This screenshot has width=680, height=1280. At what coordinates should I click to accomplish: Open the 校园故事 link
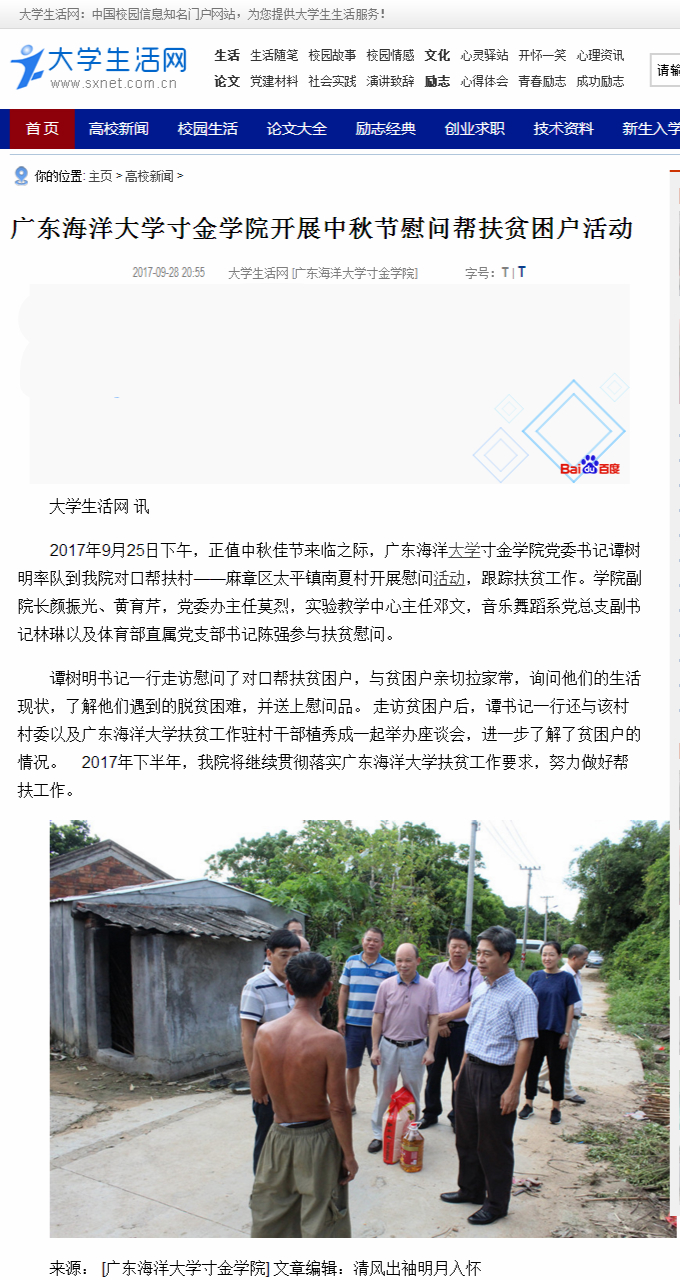pos(332,56)
